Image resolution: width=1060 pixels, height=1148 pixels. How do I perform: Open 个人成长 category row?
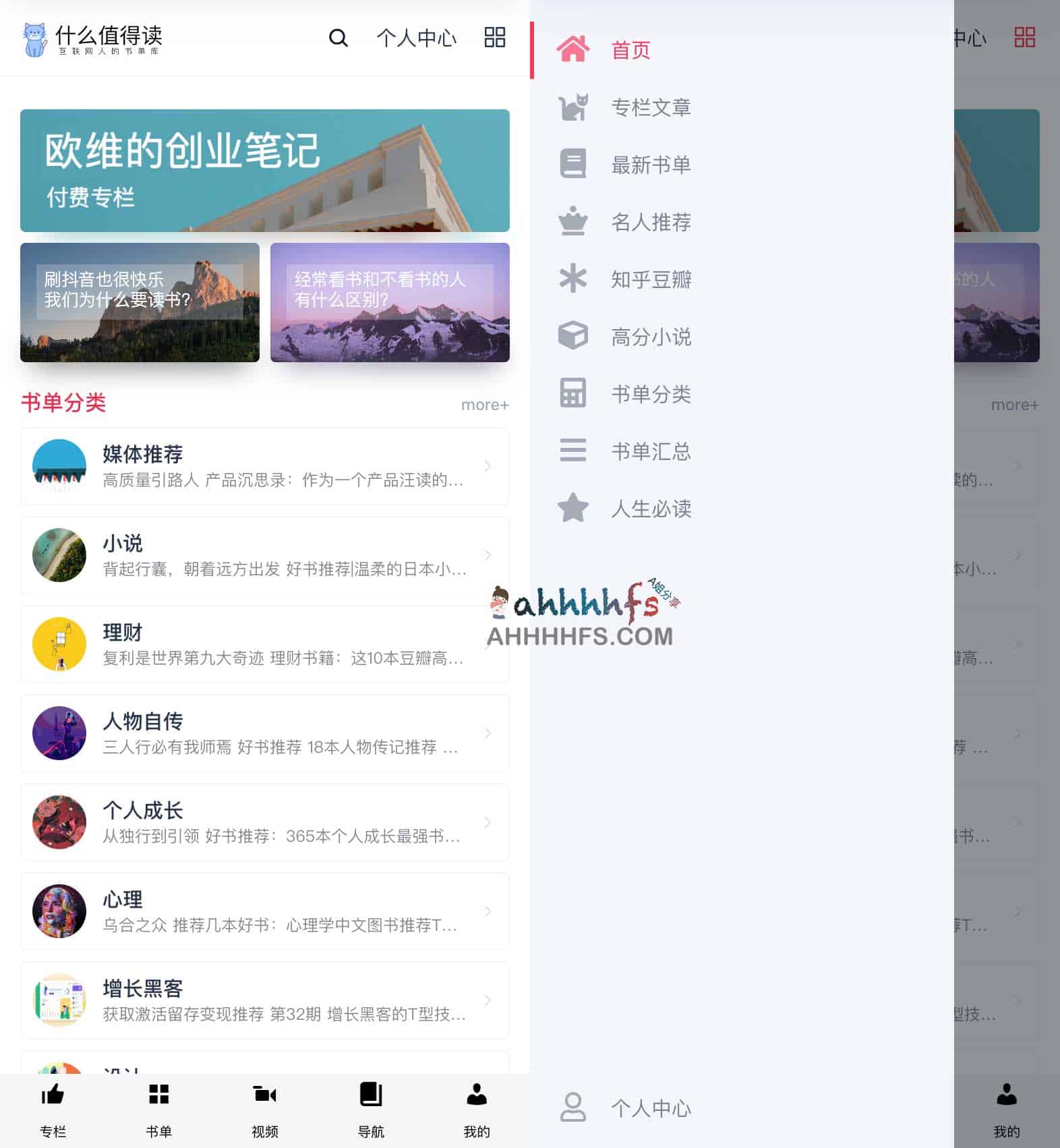pyautogui.click(x=264, y=822)
